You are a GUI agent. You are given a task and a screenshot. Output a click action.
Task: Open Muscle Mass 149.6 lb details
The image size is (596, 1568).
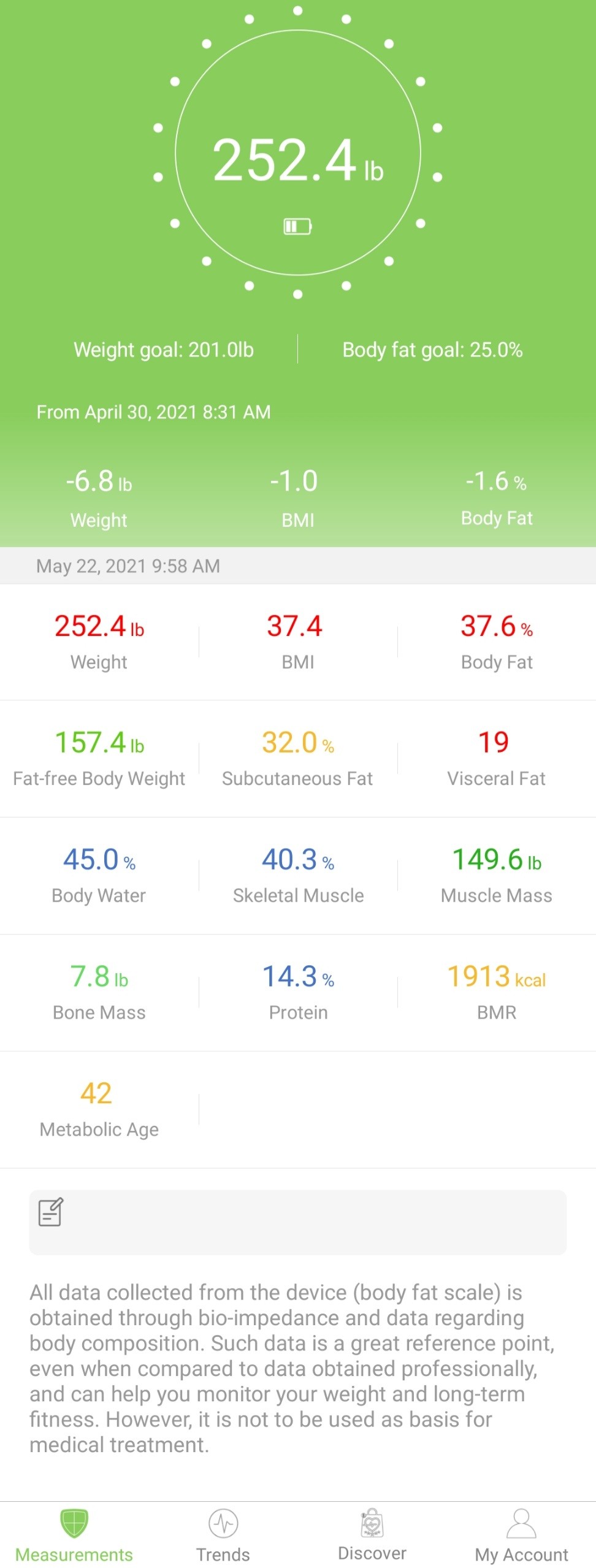tap(497, 876)
